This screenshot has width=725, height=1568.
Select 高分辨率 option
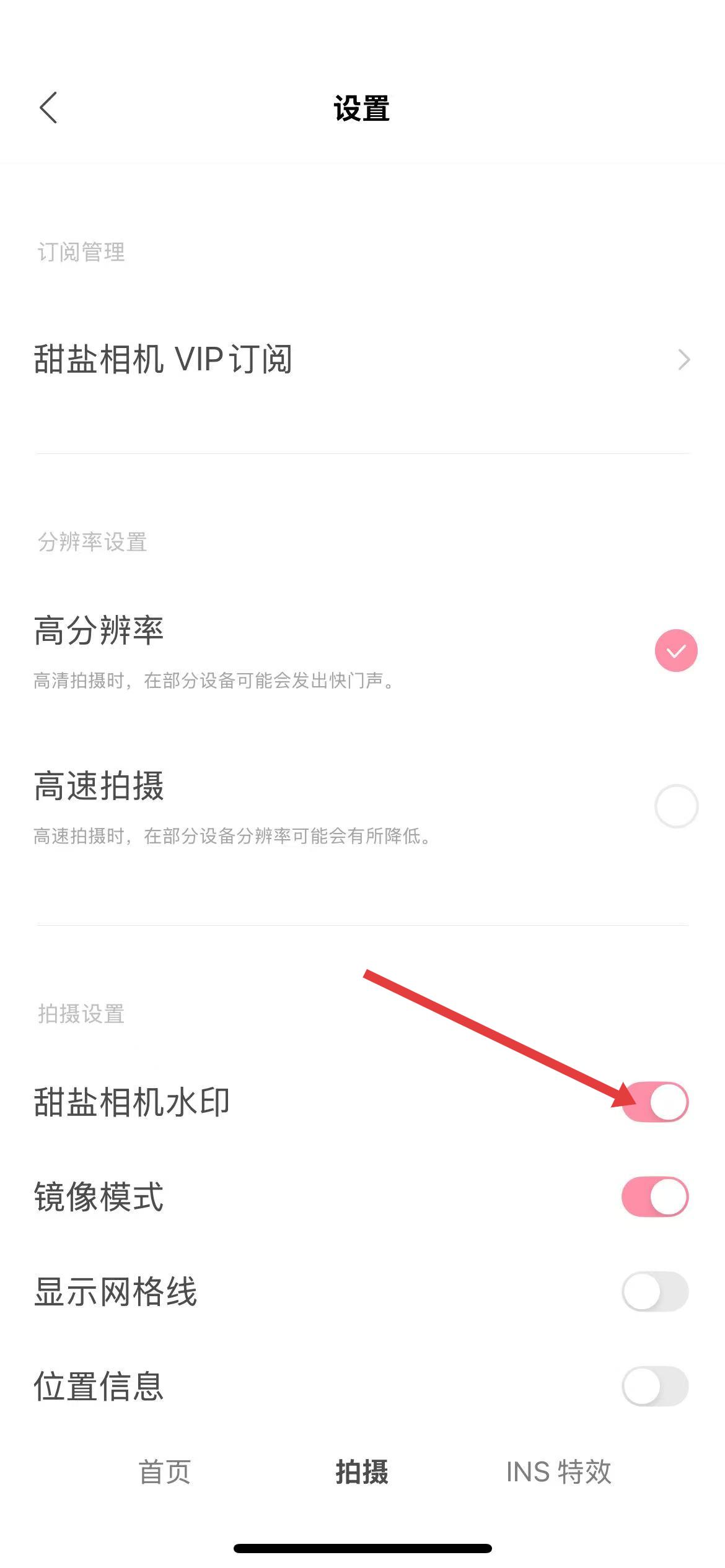(675, 650)
